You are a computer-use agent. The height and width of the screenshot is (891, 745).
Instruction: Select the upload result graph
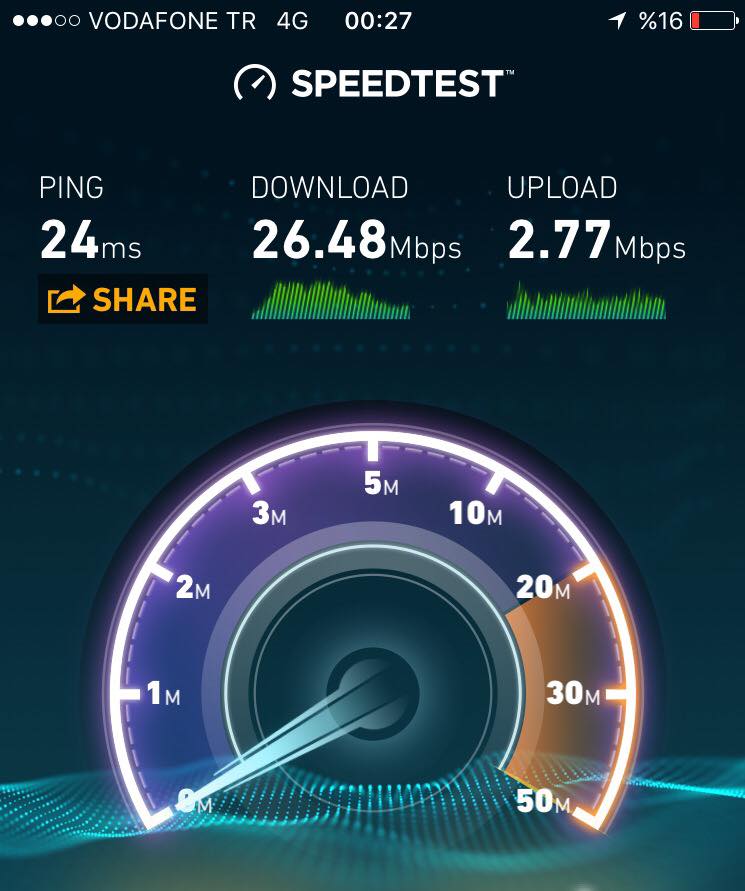point(585,300)
